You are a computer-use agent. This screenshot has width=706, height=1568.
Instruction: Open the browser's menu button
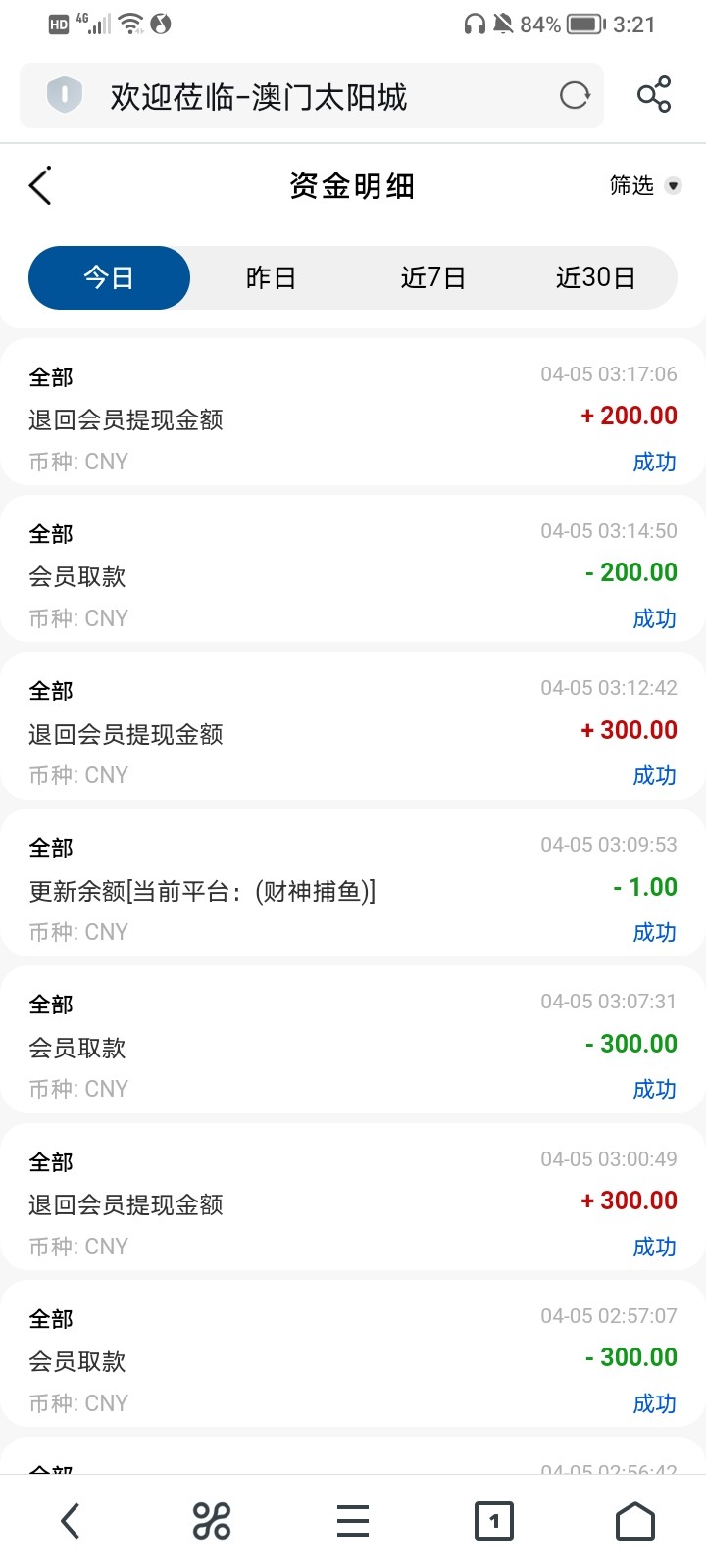pyautogui.click(x=353, y=1521)
